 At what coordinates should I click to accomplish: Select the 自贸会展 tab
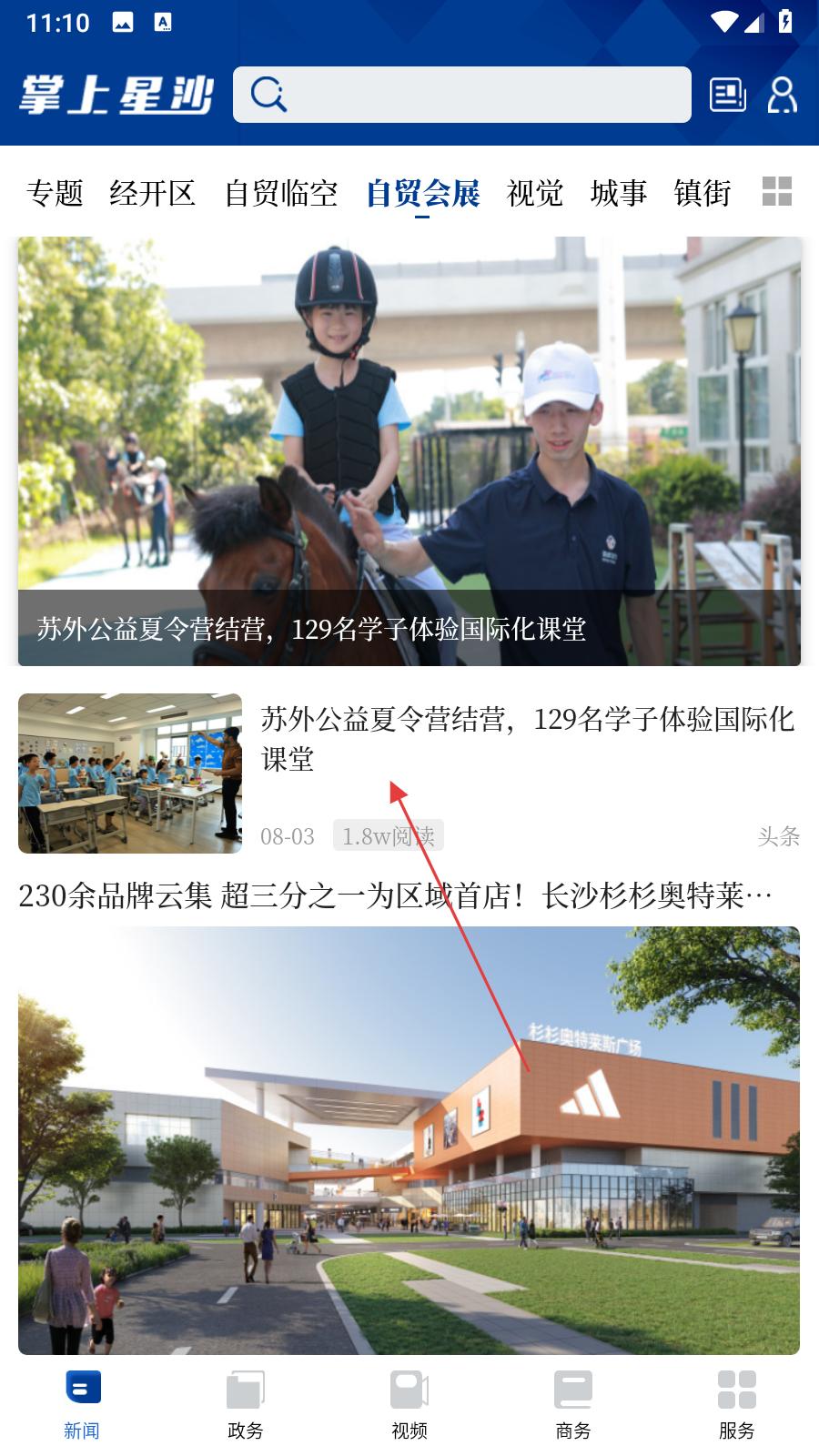pyautogui.click(x=422, y=193)
